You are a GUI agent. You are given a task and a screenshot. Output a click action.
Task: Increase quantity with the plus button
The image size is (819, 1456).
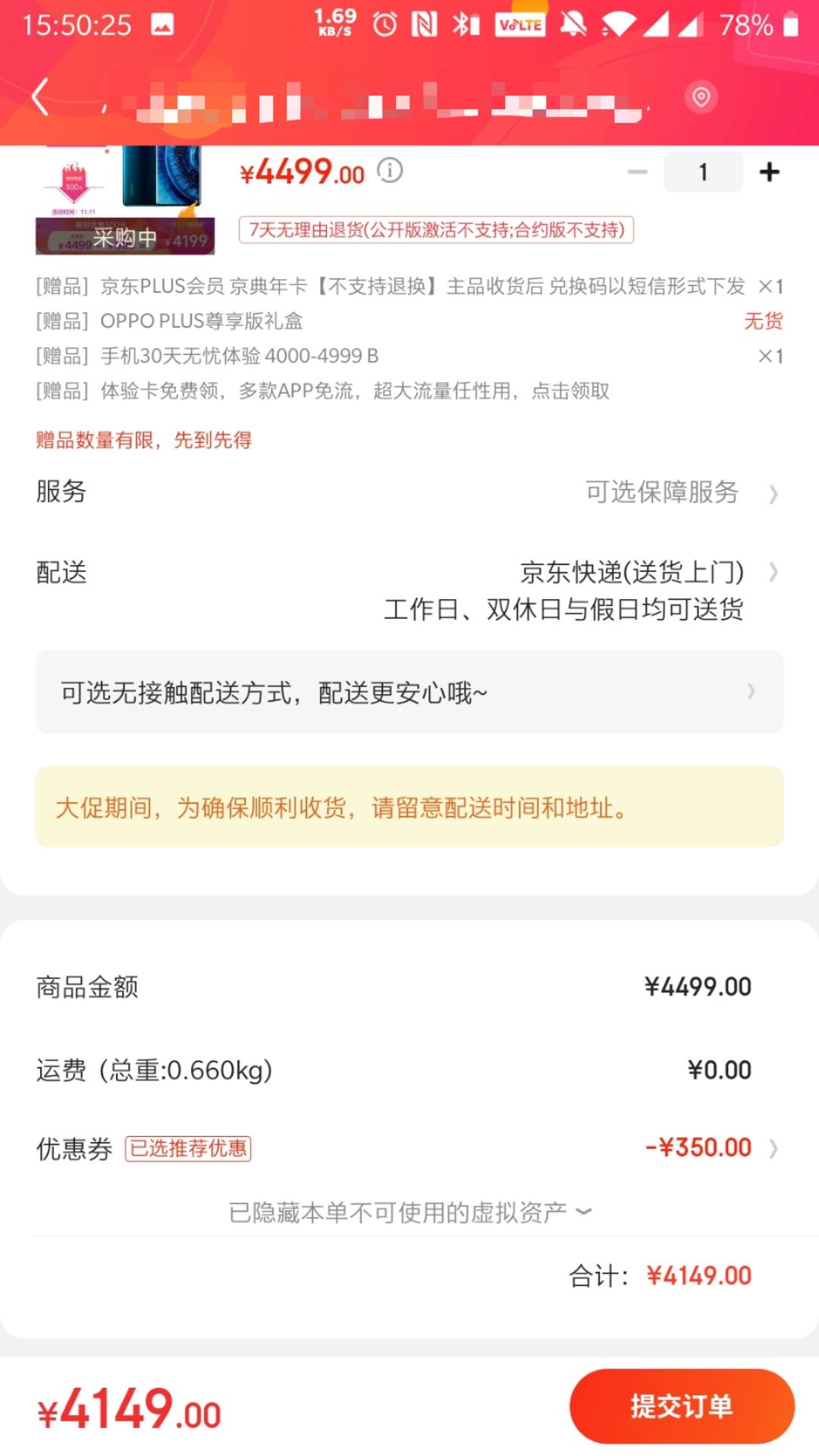point(769,171)
